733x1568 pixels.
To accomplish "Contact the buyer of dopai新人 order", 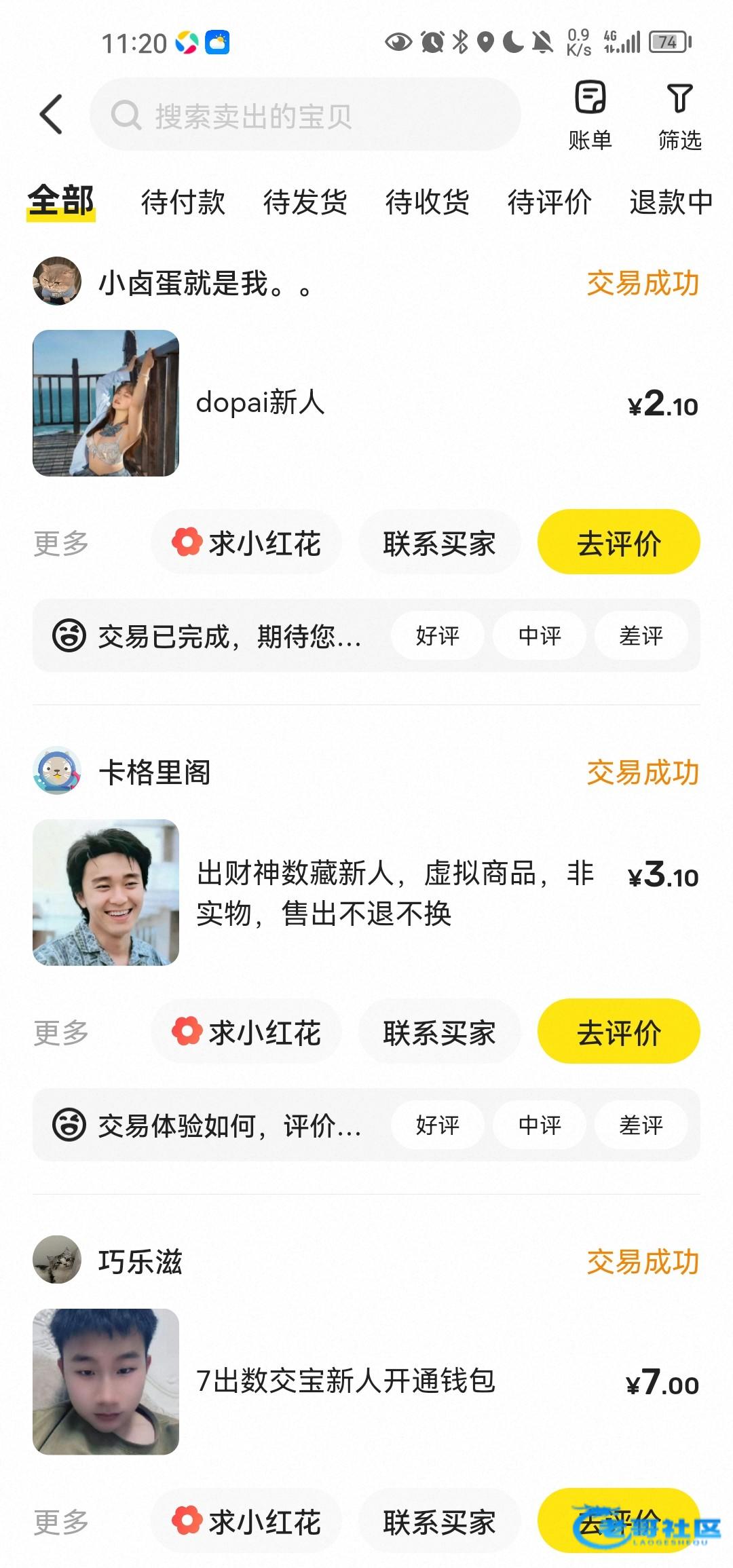I will tap(439, 543).
